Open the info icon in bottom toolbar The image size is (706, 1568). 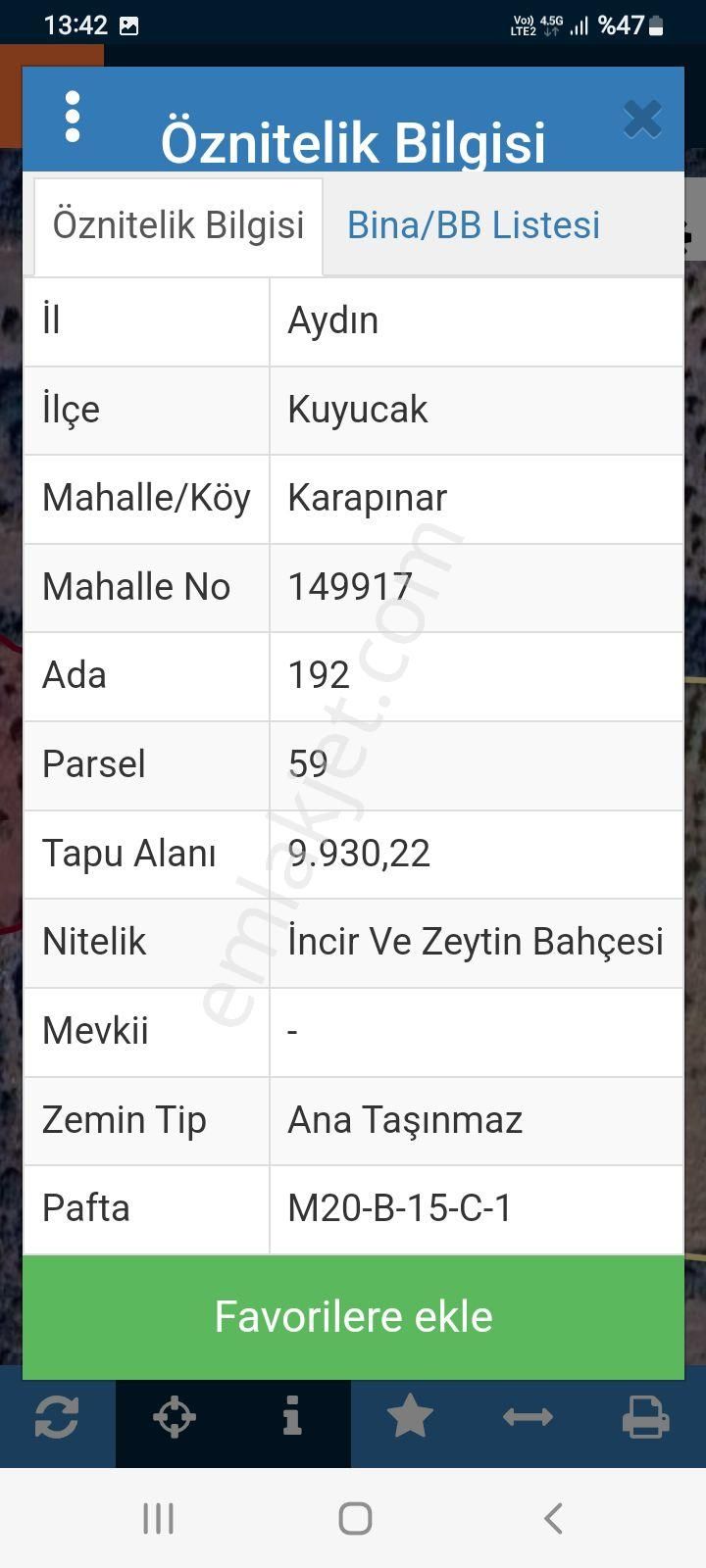coord(292,1417)
